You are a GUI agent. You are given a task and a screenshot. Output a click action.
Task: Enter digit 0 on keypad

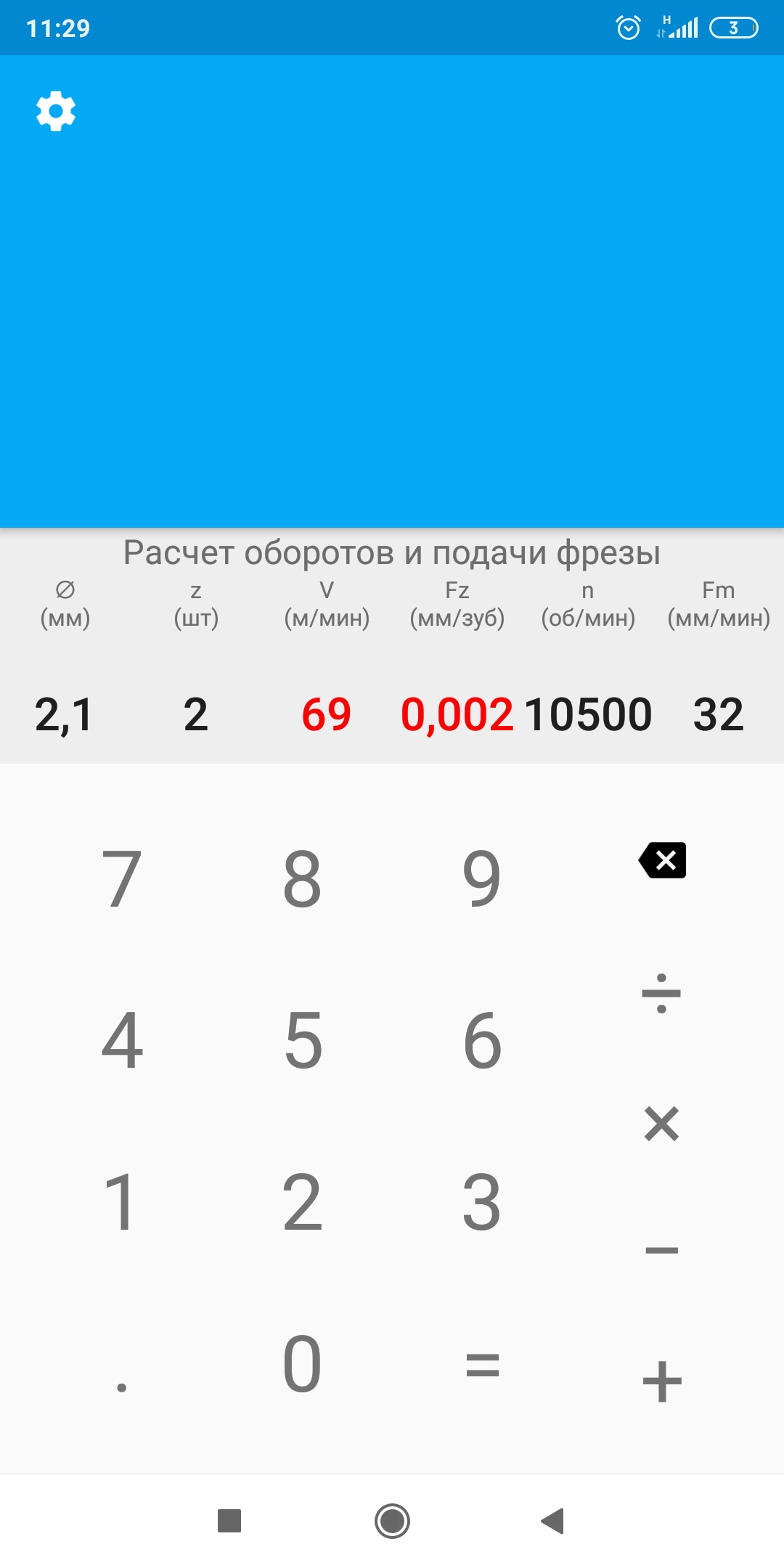302,1365
